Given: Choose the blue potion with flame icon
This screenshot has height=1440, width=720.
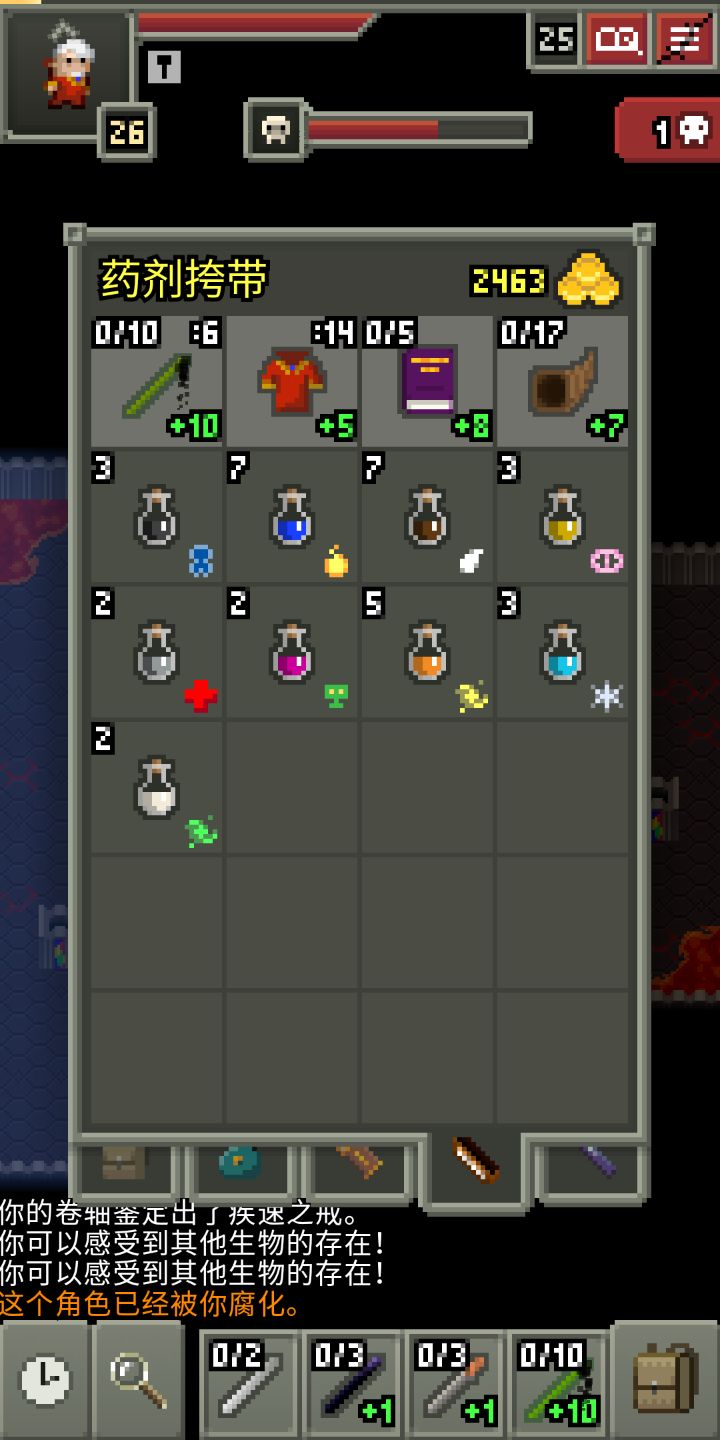Looking at the screenshot, I should (x=291, y=517).
